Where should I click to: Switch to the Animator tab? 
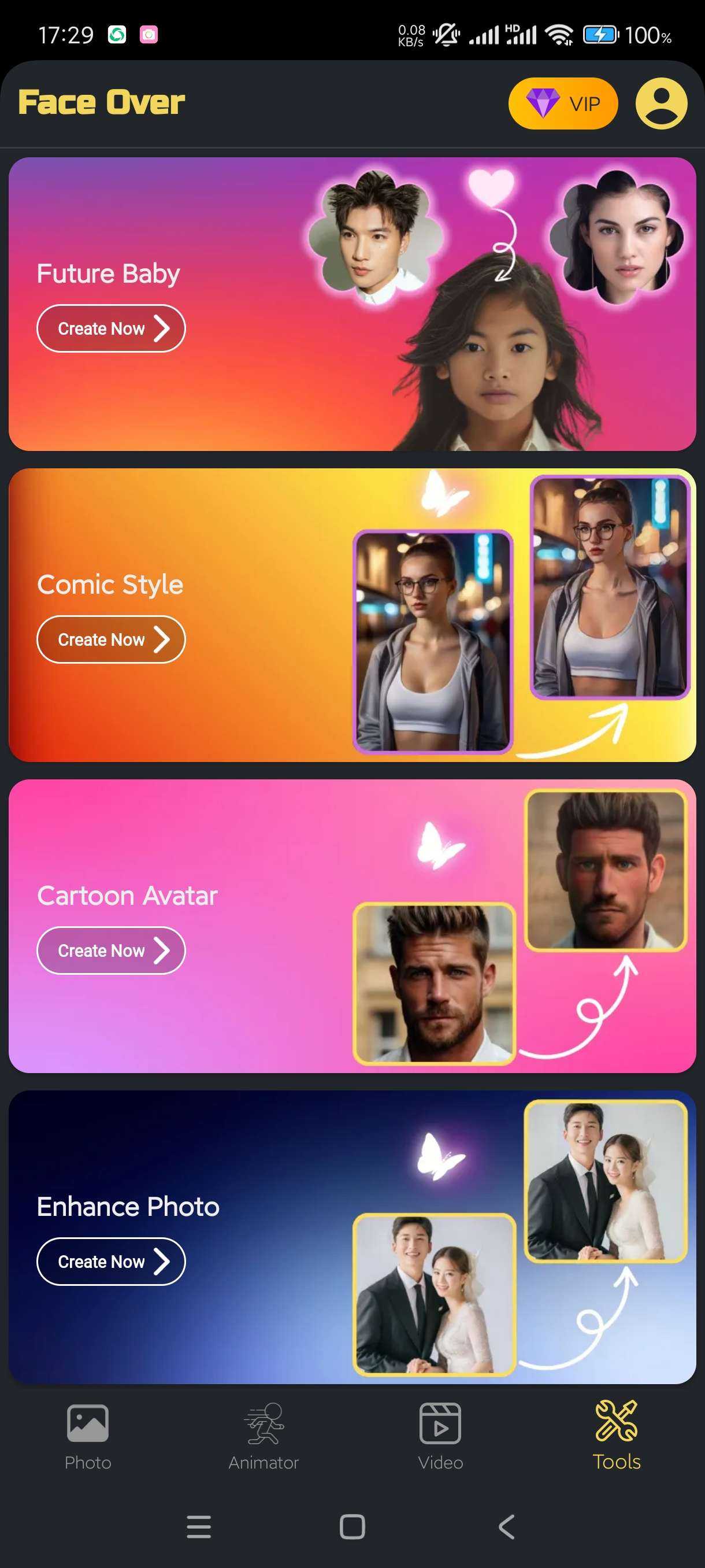click(x=264, y=1438)
